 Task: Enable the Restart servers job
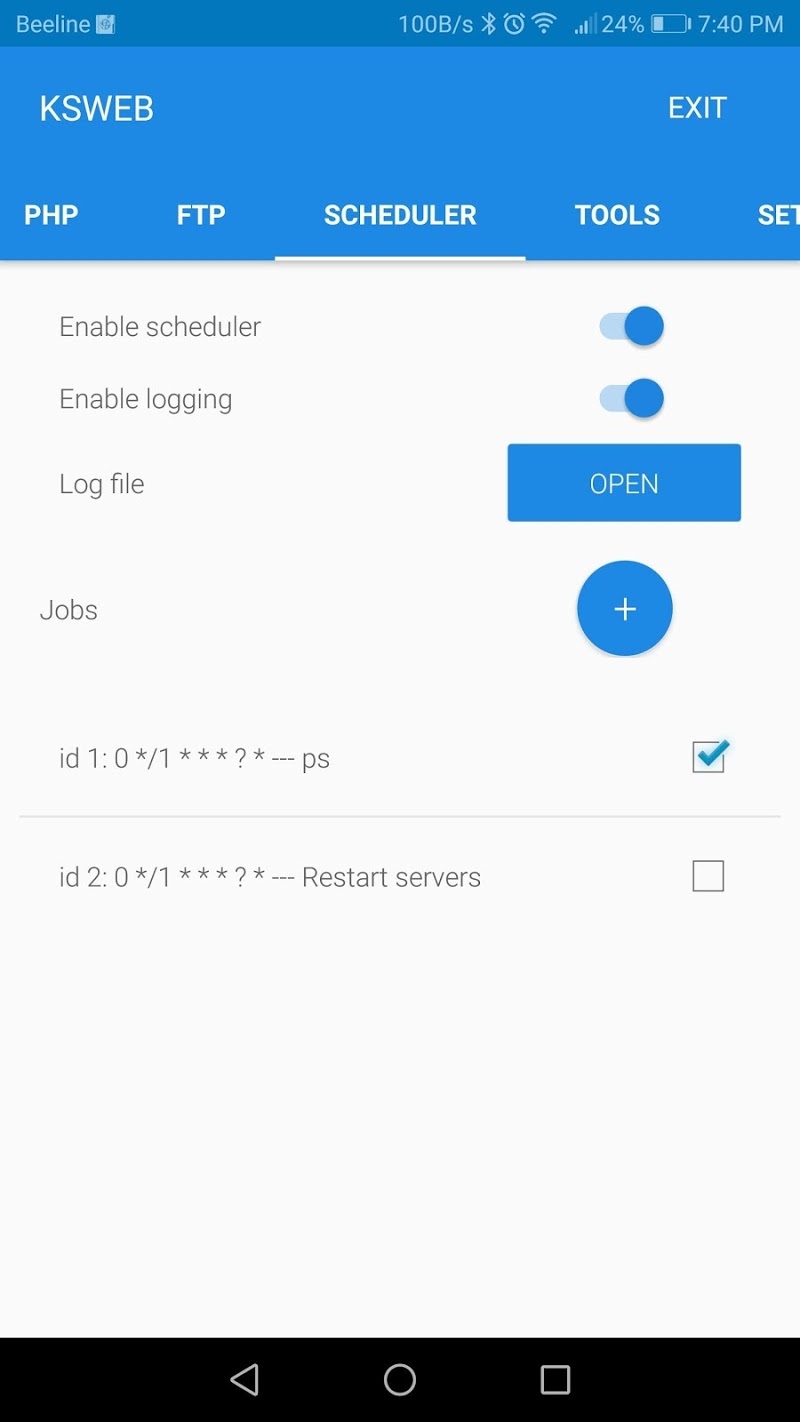click(x=708, y=875)
